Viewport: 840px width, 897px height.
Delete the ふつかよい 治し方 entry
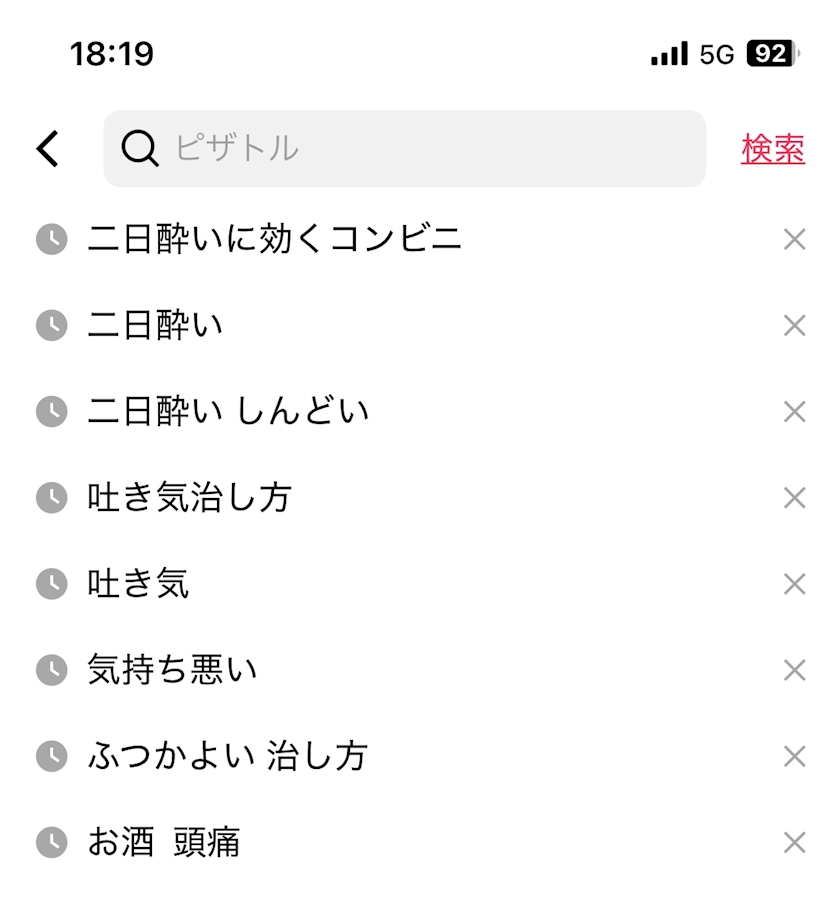794,756
